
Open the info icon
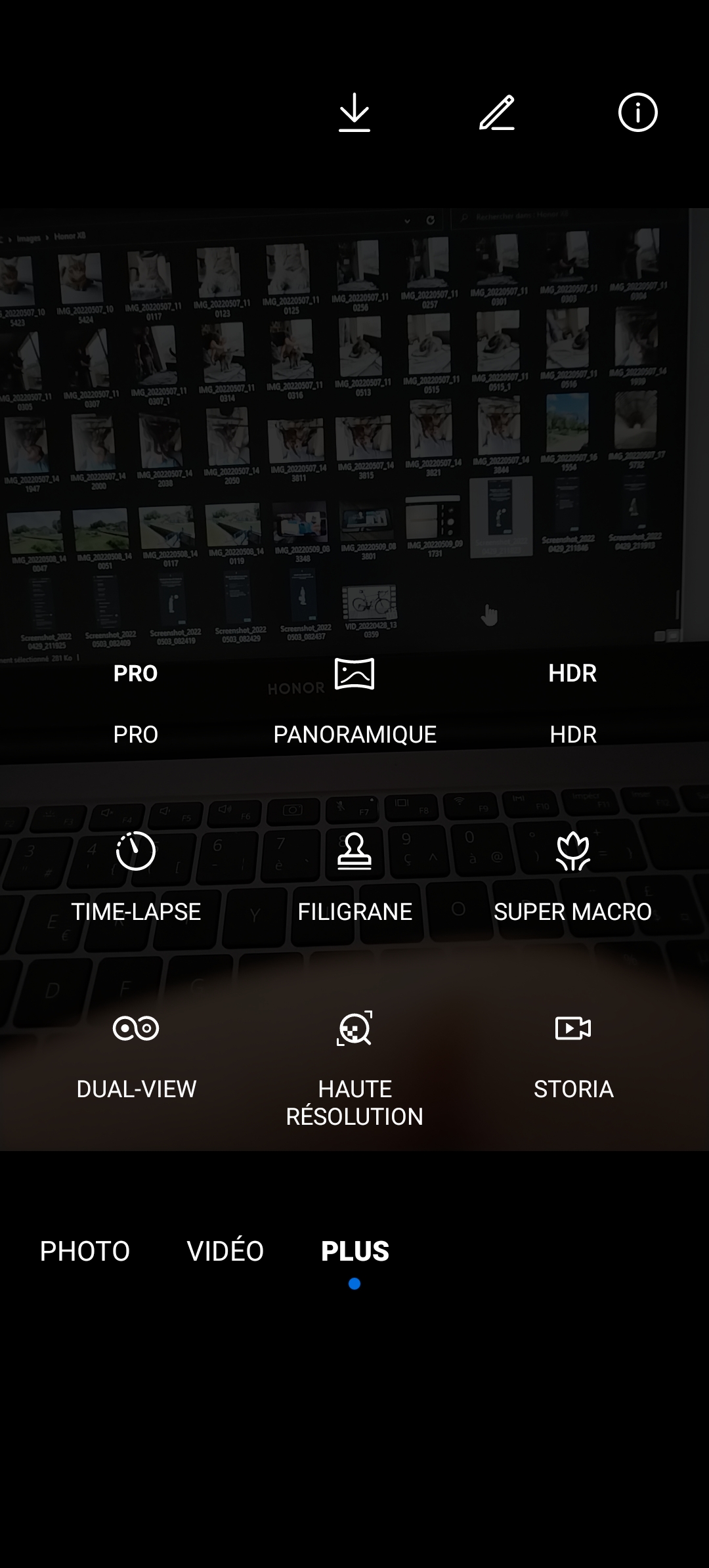(637, 113)
